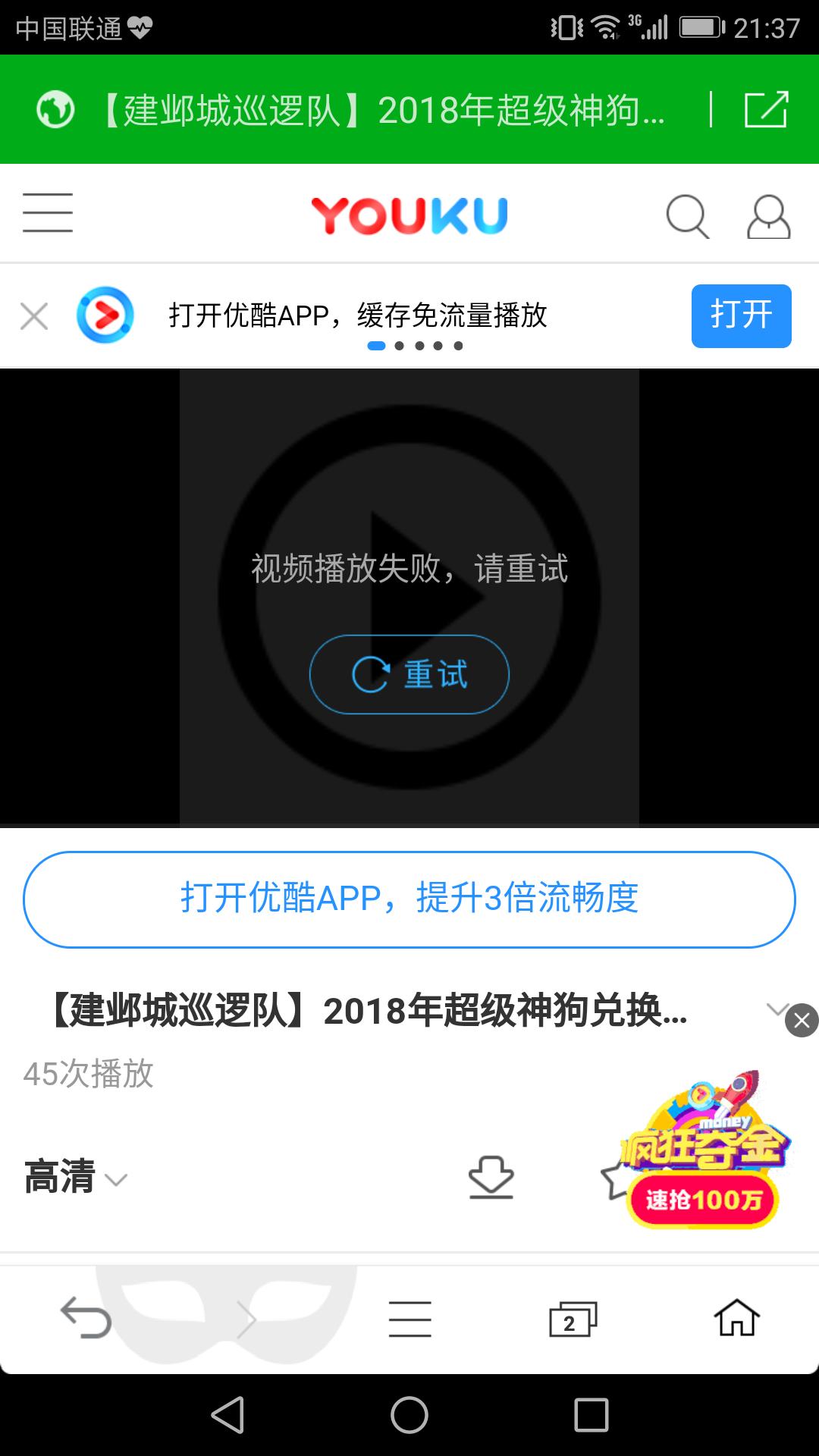Expand the video title details
The width and height of the screenshot is (819, 1456).
(x=776, y=1009)
